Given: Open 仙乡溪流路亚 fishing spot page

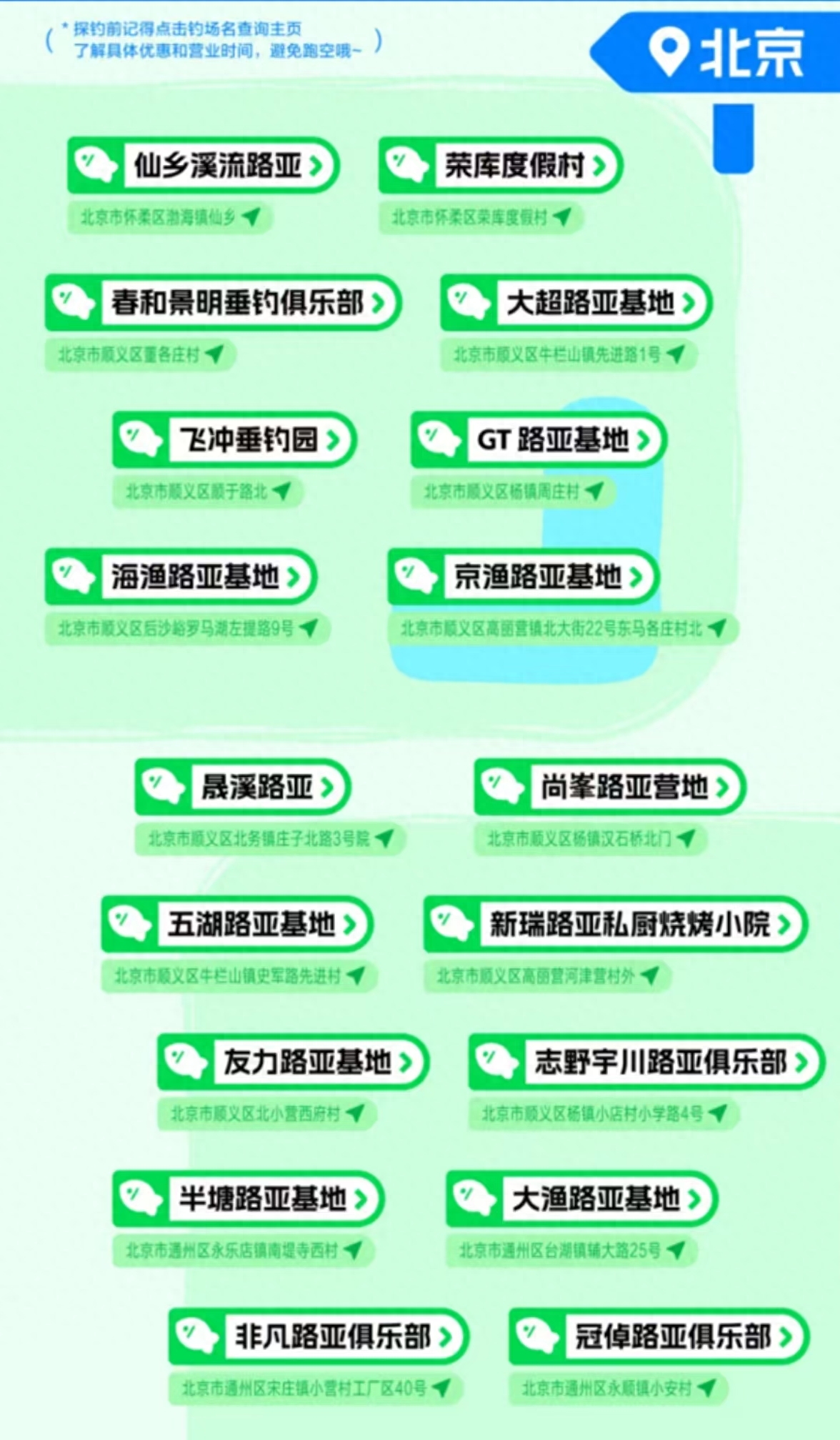Looking at the screenshot, I should pos(218,166).
